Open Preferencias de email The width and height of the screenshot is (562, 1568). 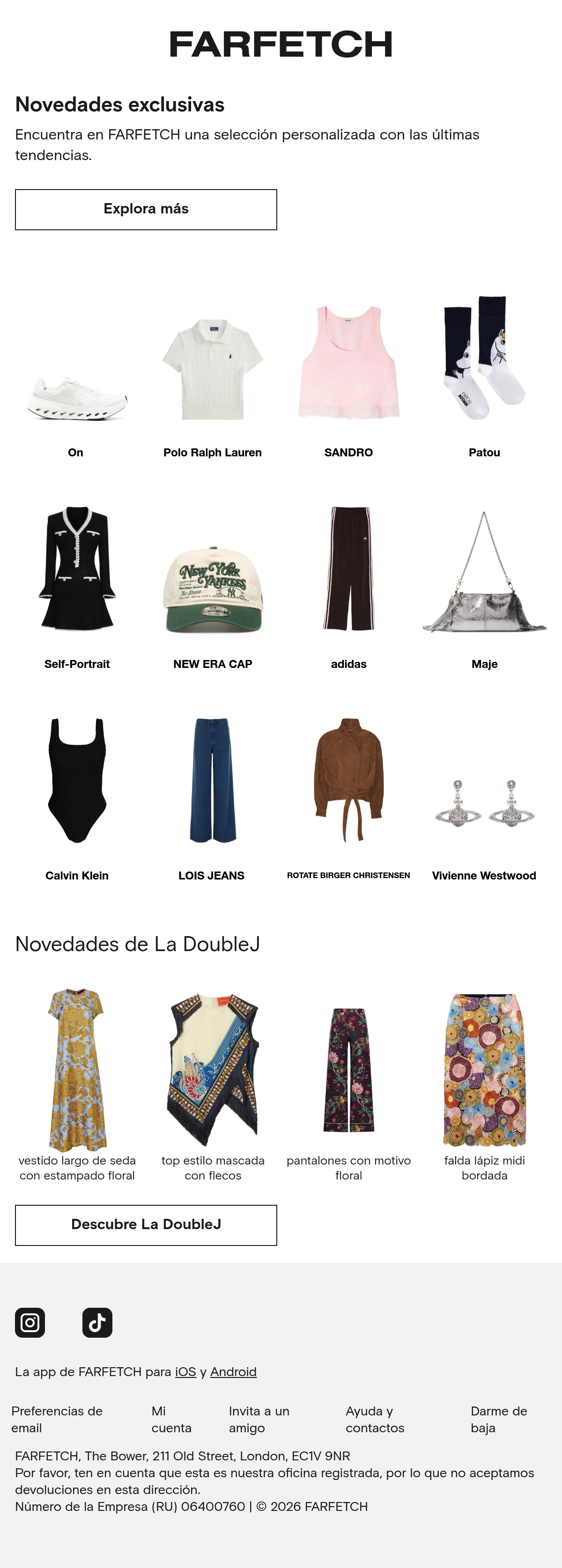[57, 1419]
